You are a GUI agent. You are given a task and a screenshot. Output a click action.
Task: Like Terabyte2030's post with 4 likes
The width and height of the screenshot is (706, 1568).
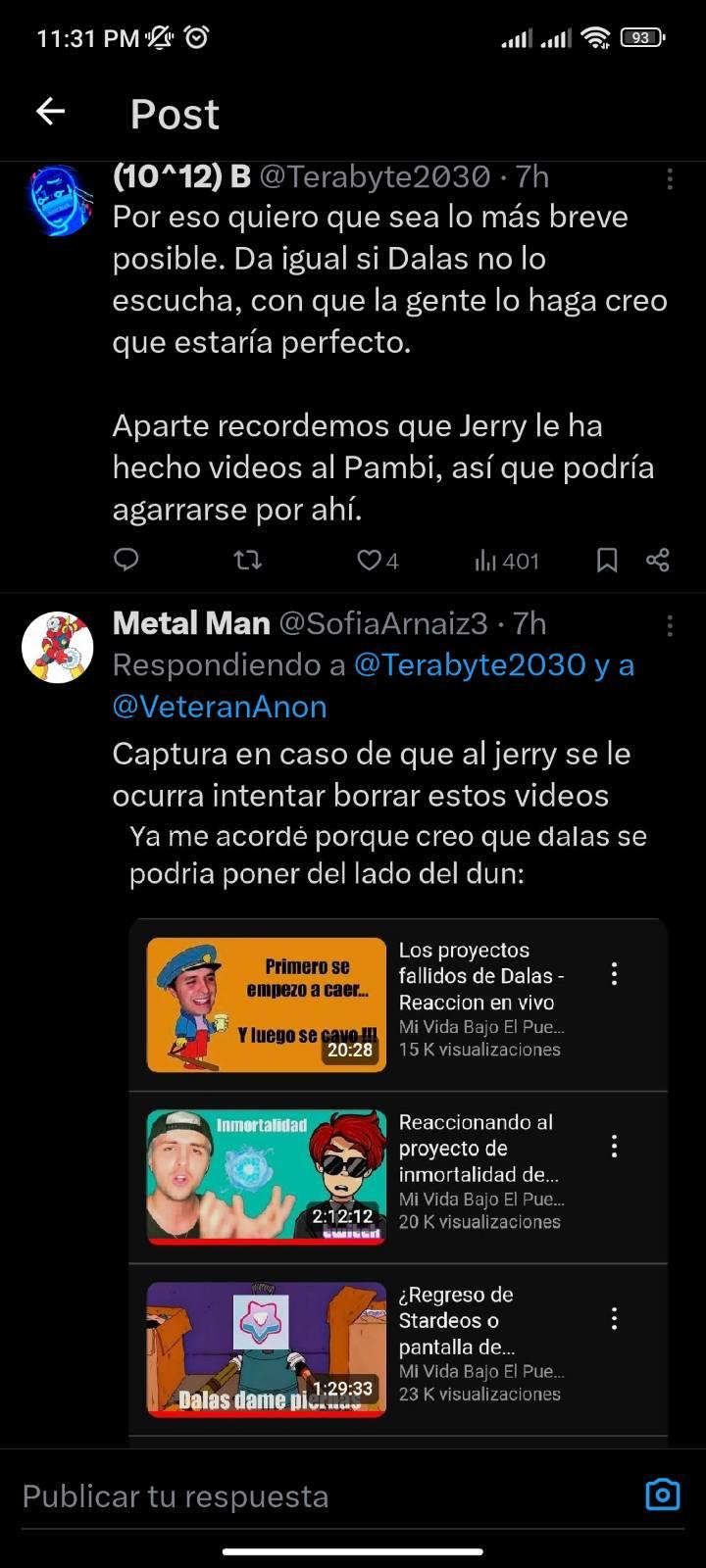pos(378,561)
